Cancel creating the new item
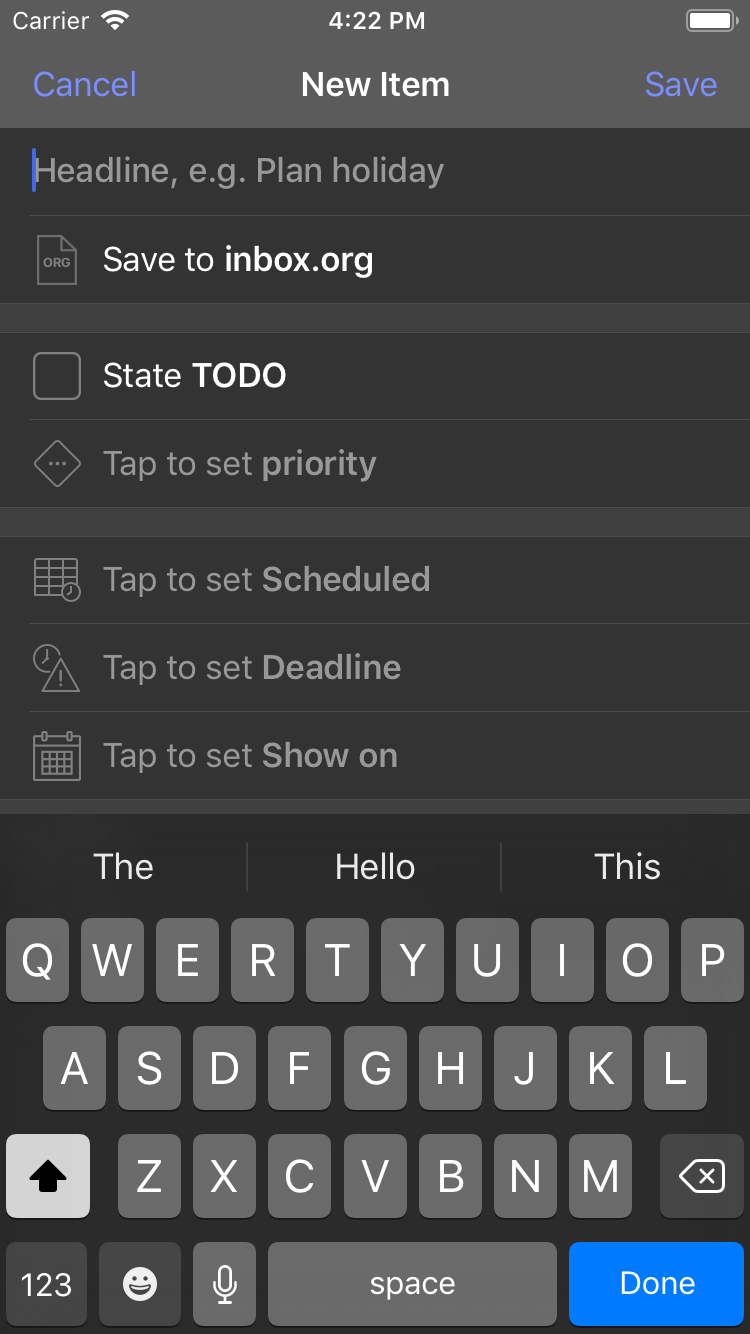This screenshot has width=750, height=1334. 85,85
